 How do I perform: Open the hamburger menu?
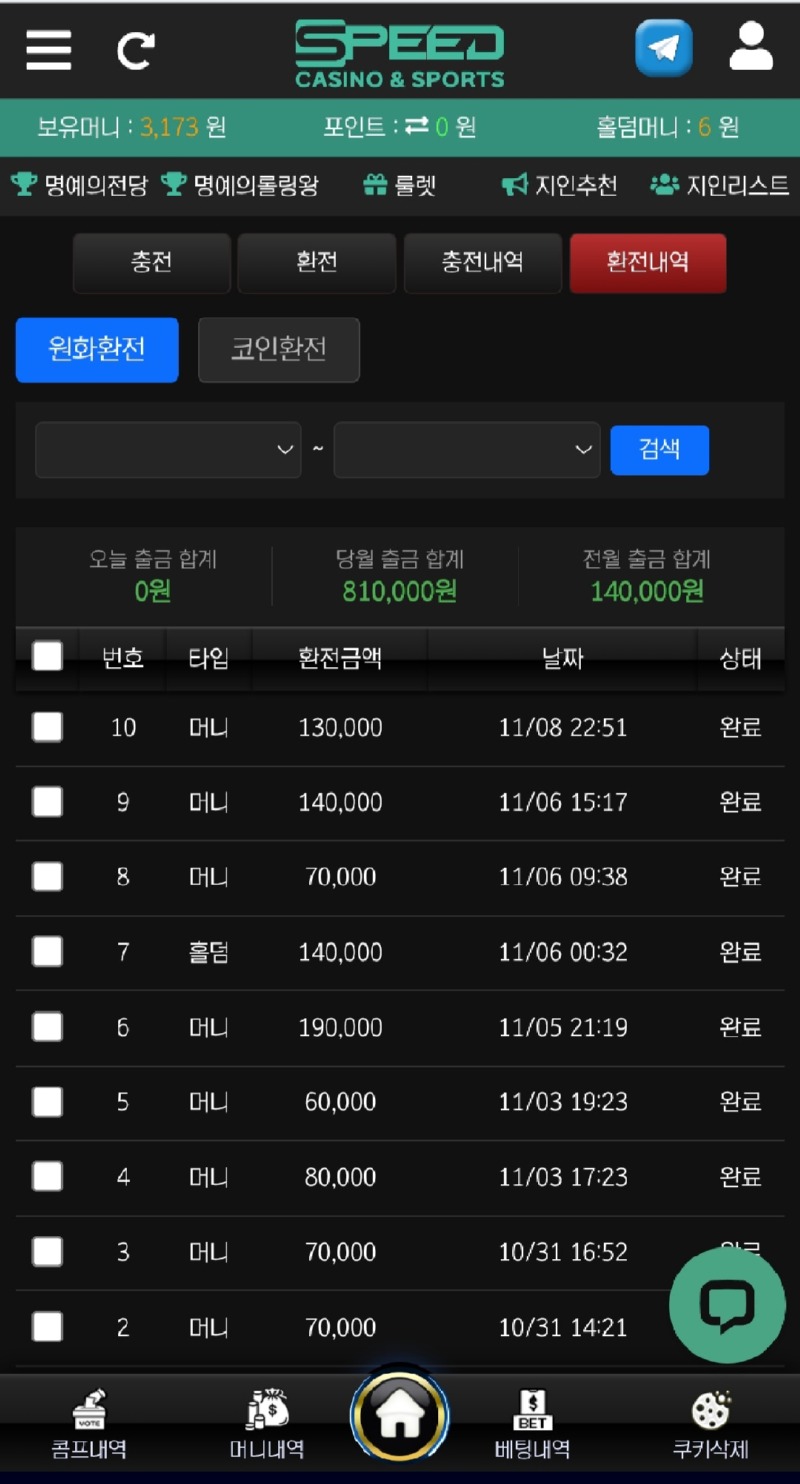48,49
